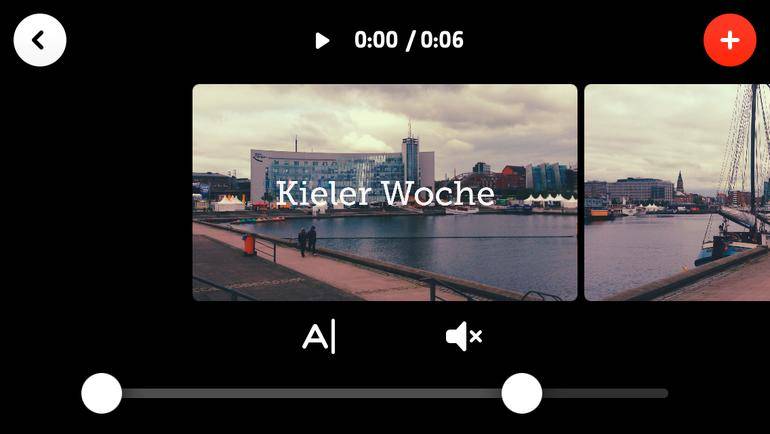This screenshot has height=434, width=770.
Task: Add a new clip with the plus button
Action: (730, 41)
